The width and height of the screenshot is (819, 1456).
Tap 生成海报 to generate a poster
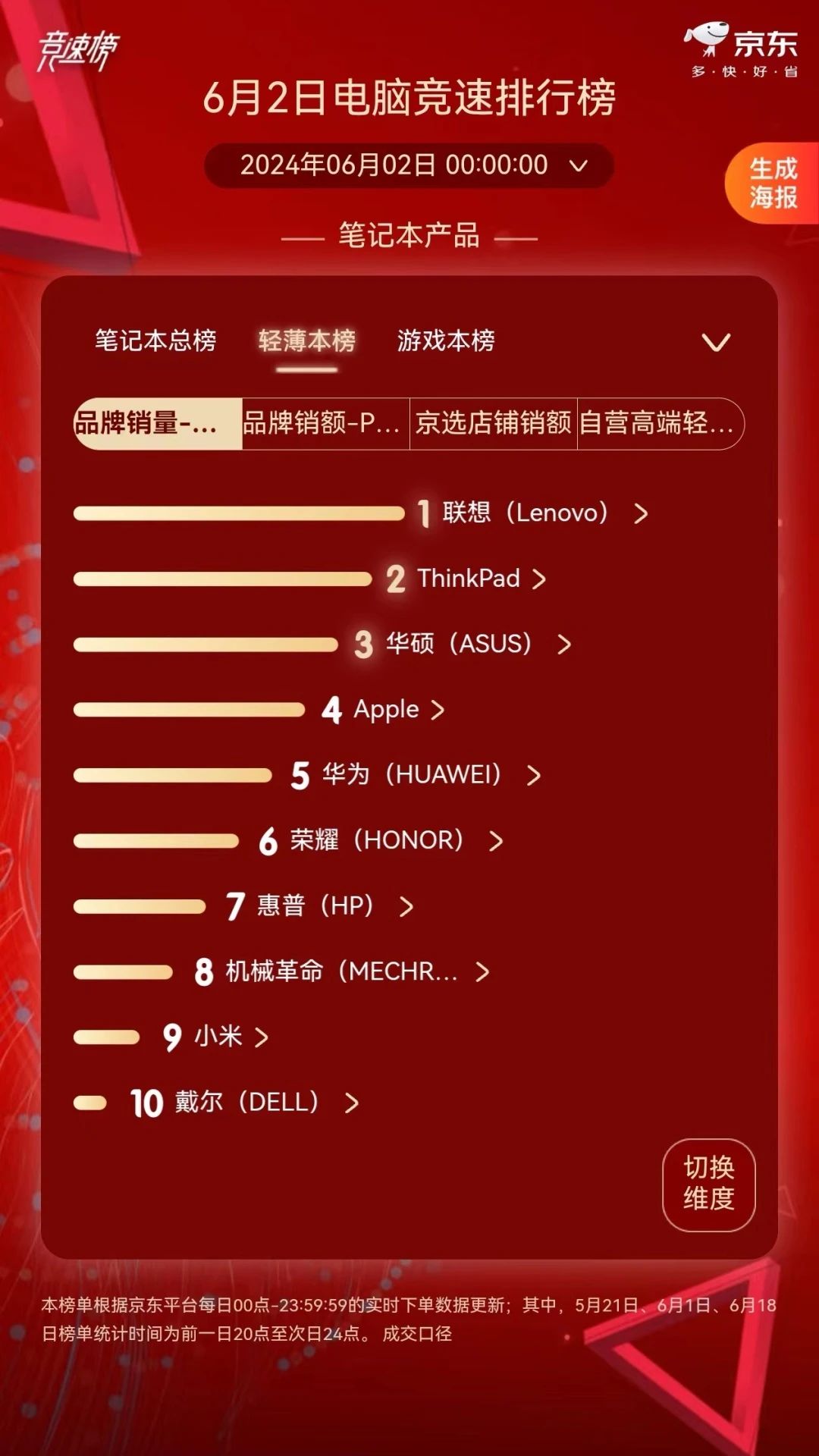coord(772,184)
